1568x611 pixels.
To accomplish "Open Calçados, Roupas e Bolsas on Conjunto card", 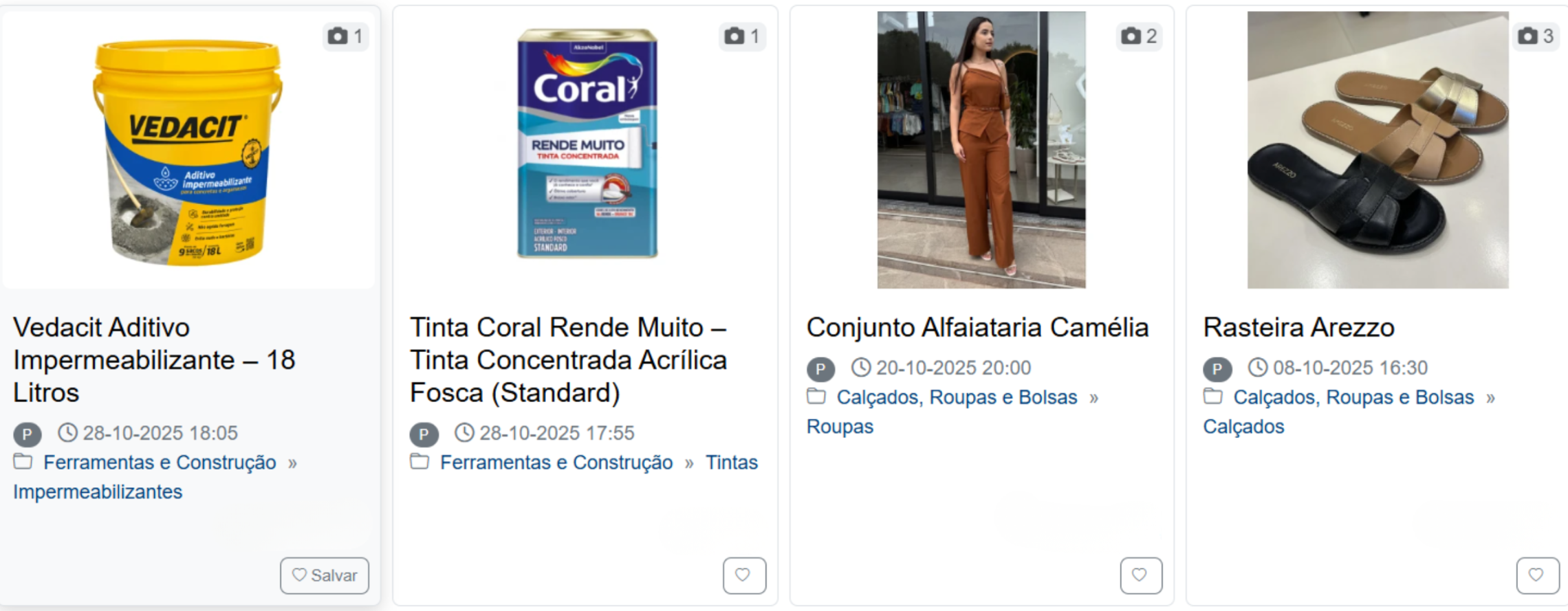I will click(956, 397).
